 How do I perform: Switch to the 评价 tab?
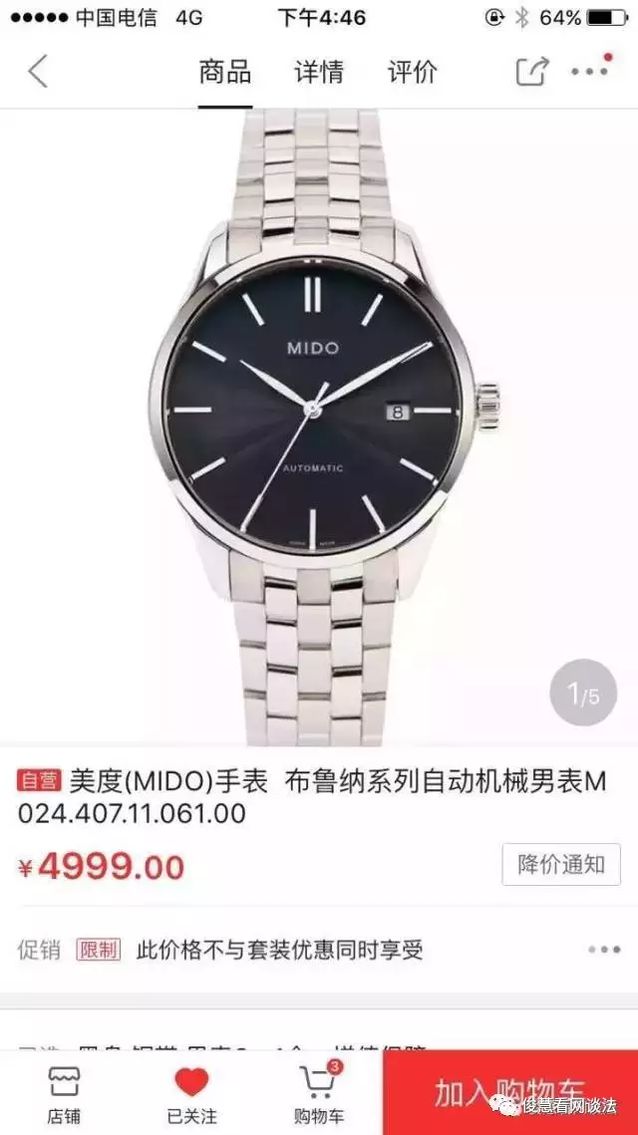pos(412,72)
